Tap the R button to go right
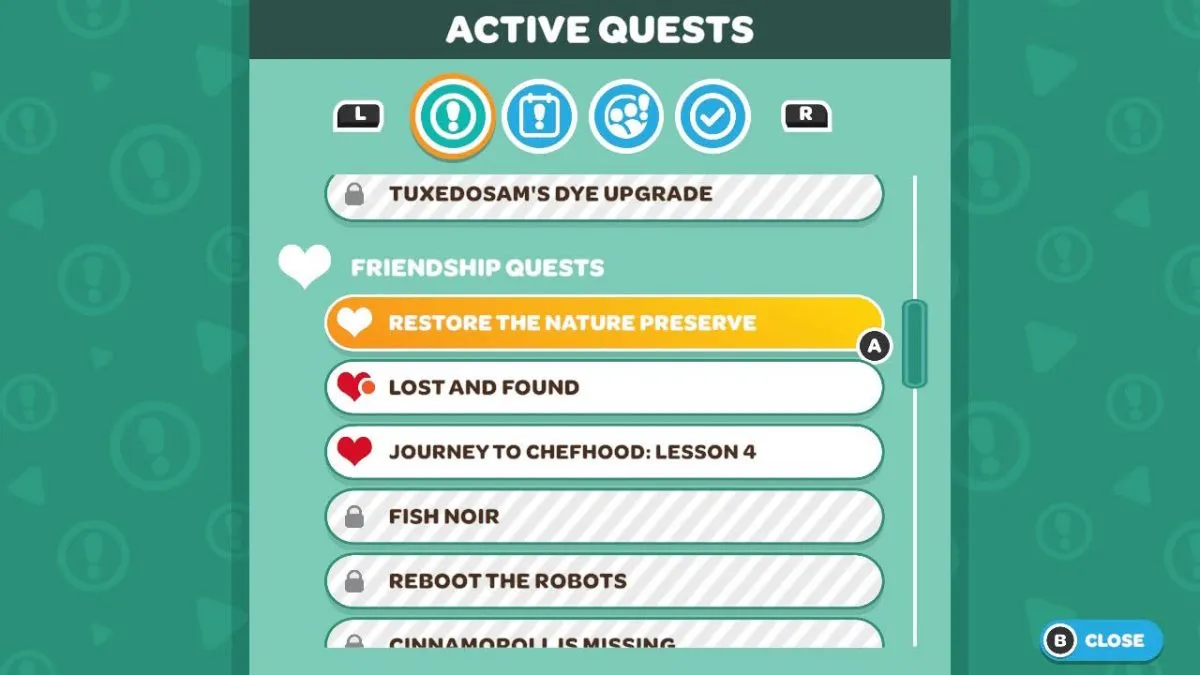 click(x=806, y=115)
